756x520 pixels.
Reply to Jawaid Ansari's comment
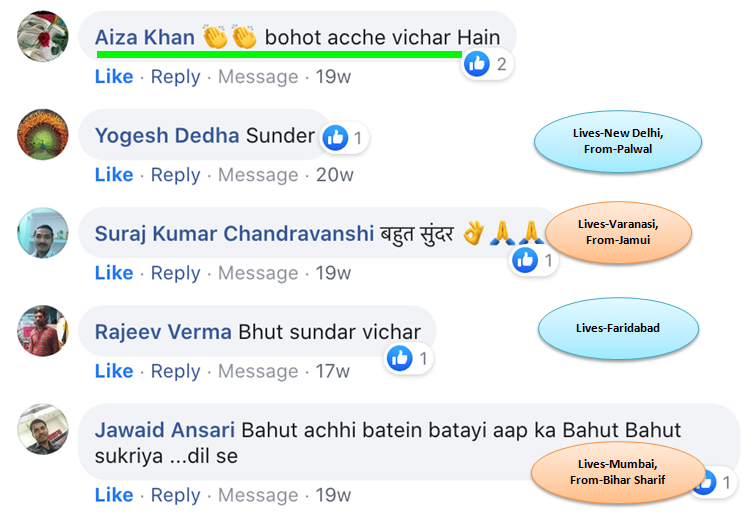[175, 495]
